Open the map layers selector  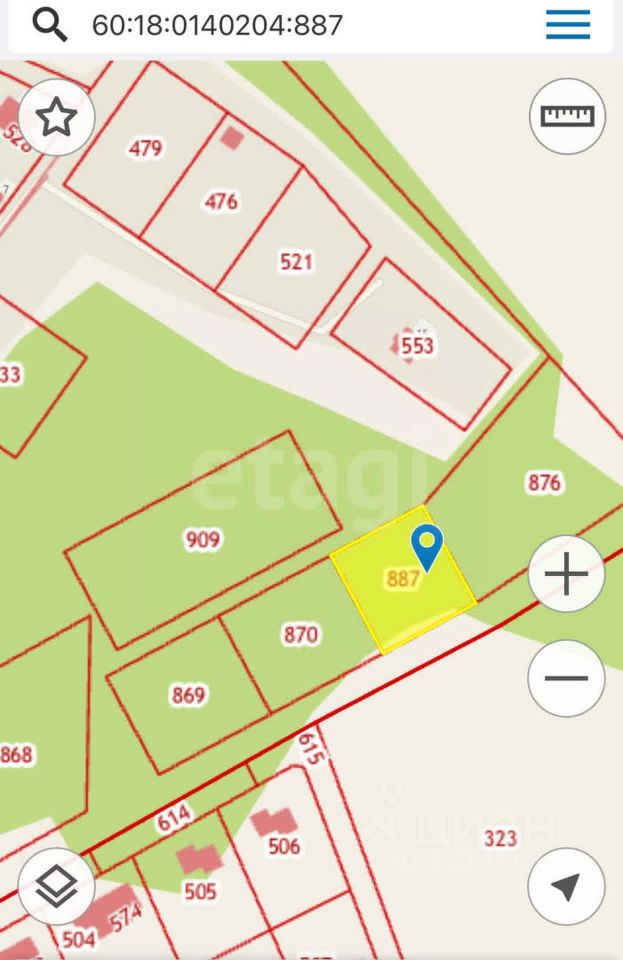56,886
